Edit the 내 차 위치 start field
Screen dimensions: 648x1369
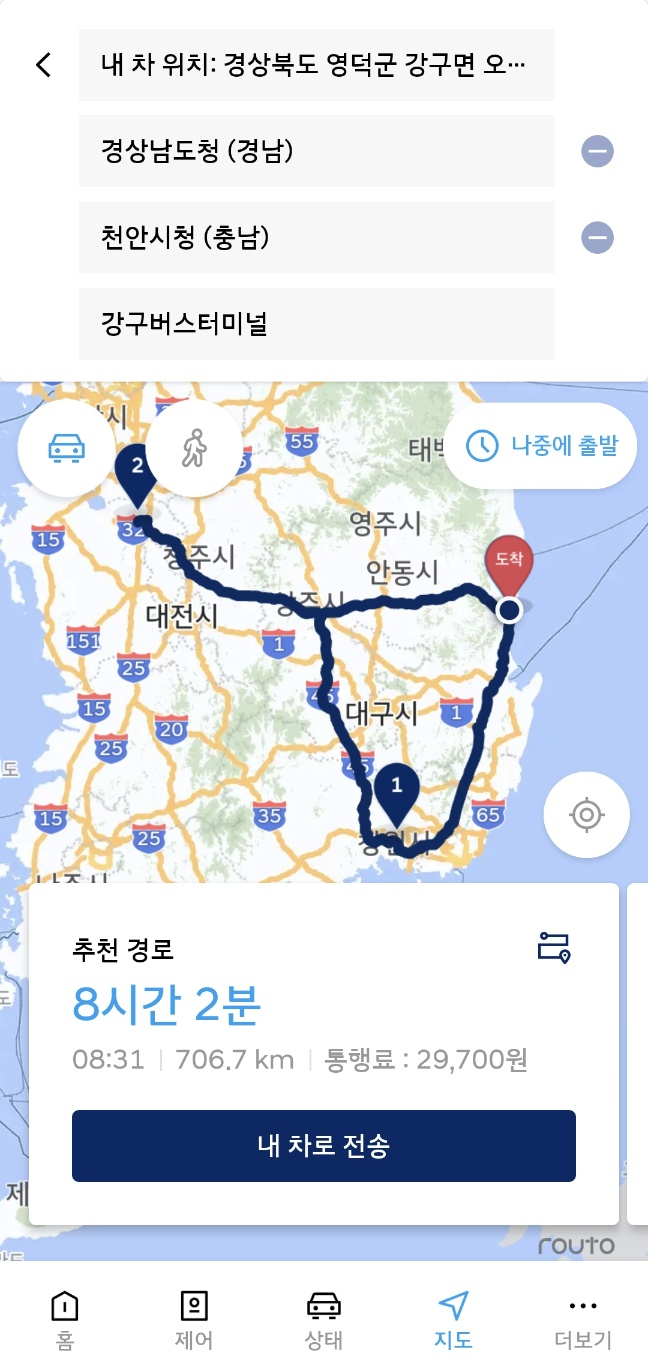pos(315,65)
